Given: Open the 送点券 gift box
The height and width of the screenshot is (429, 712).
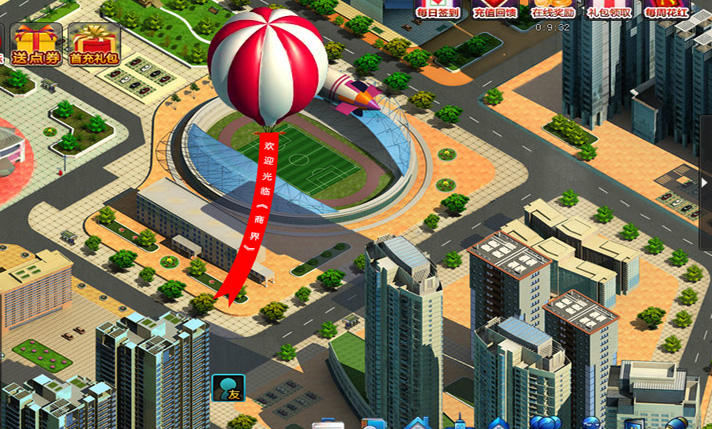Looking at the screenshot, I should tap(36, 43).
